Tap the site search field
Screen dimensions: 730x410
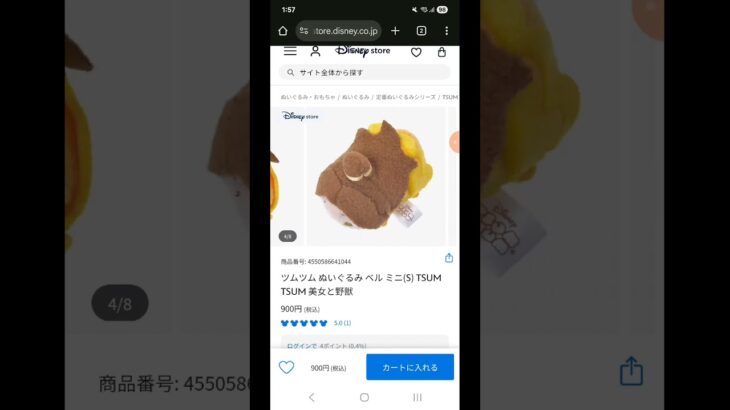pyautogui.click(x=364, y=73)
